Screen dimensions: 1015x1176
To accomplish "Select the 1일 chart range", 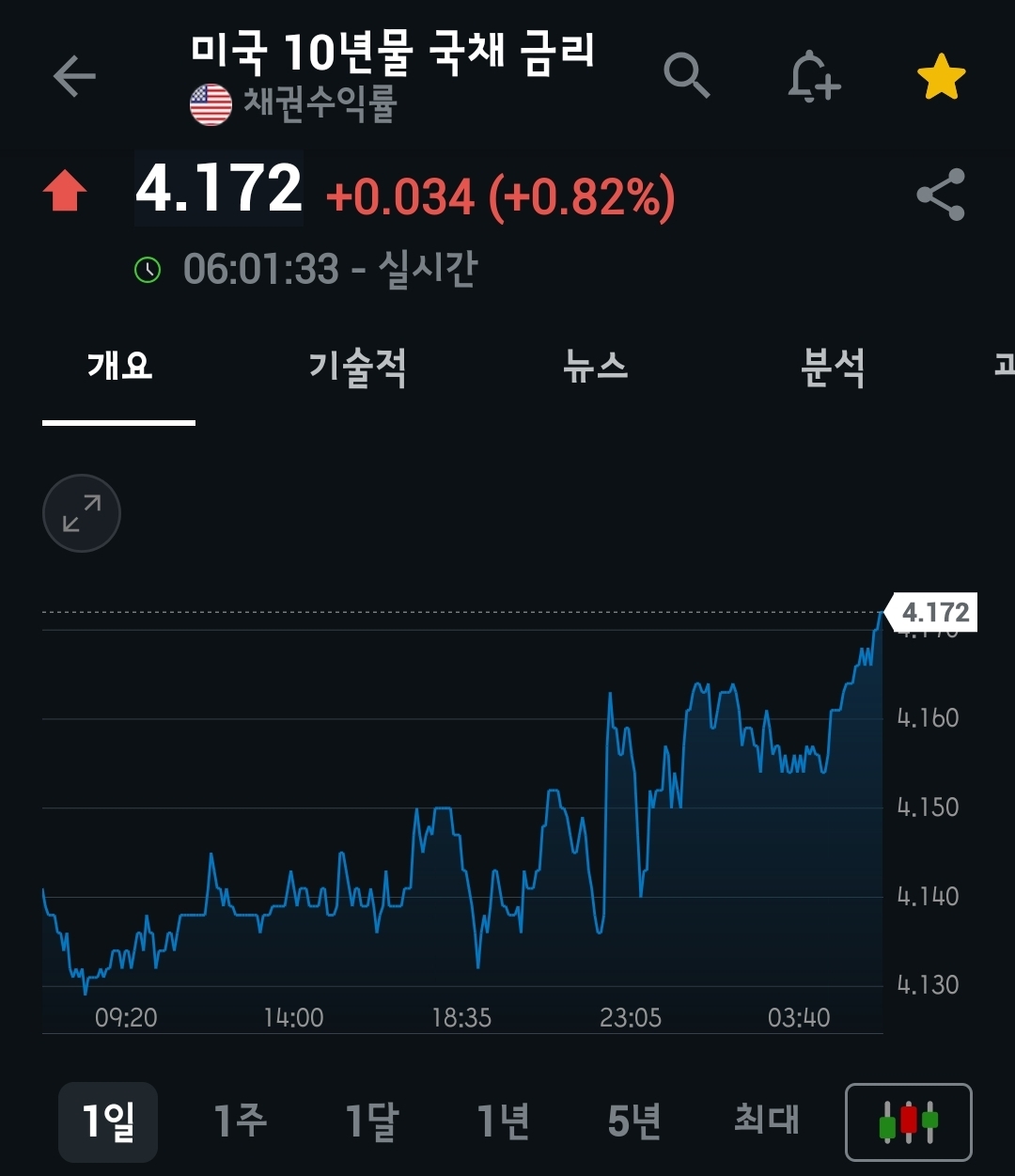I will [108, 1121].
